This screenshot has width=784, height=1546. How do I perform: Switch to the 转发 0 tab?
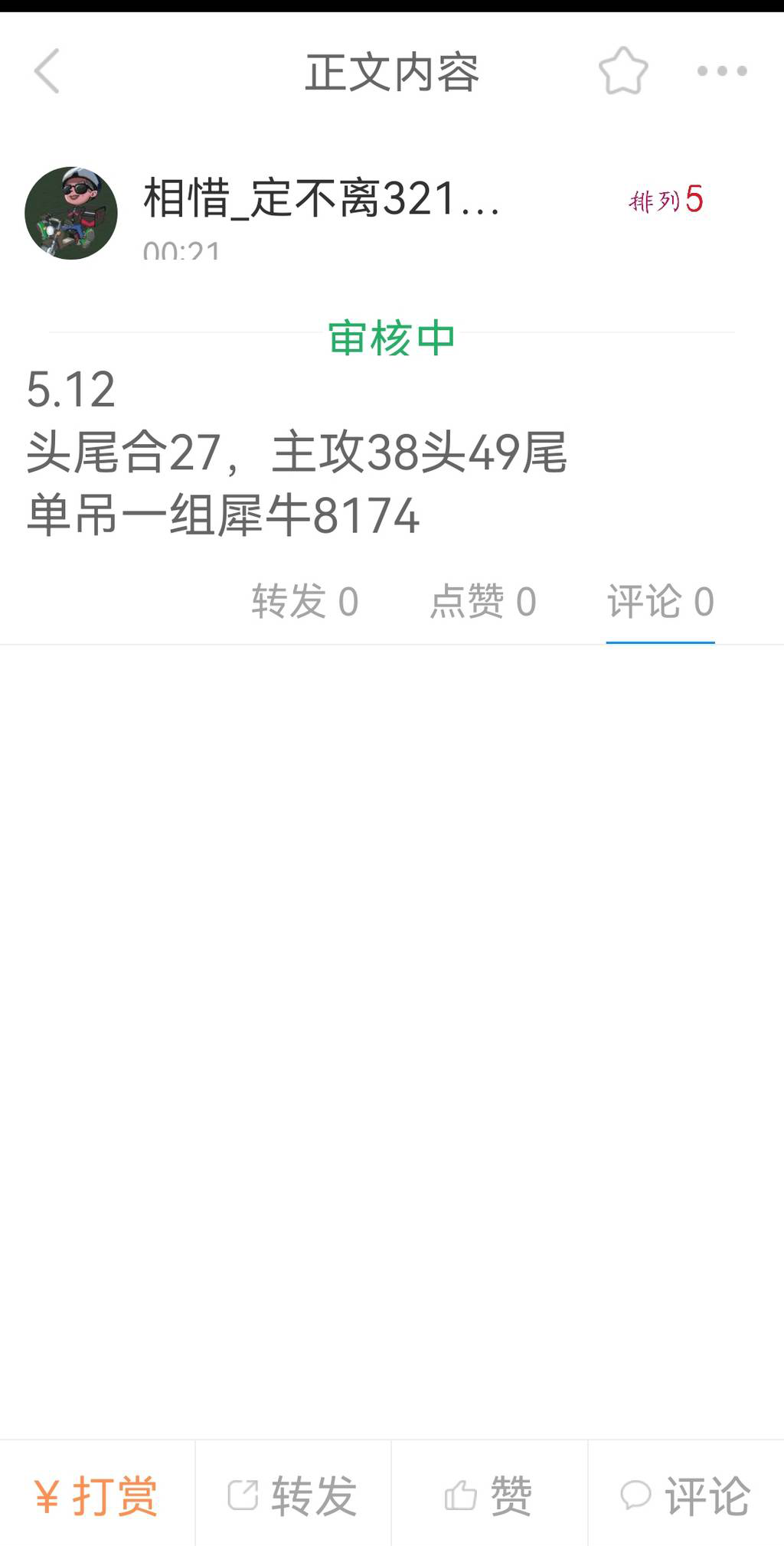point(305,603)
